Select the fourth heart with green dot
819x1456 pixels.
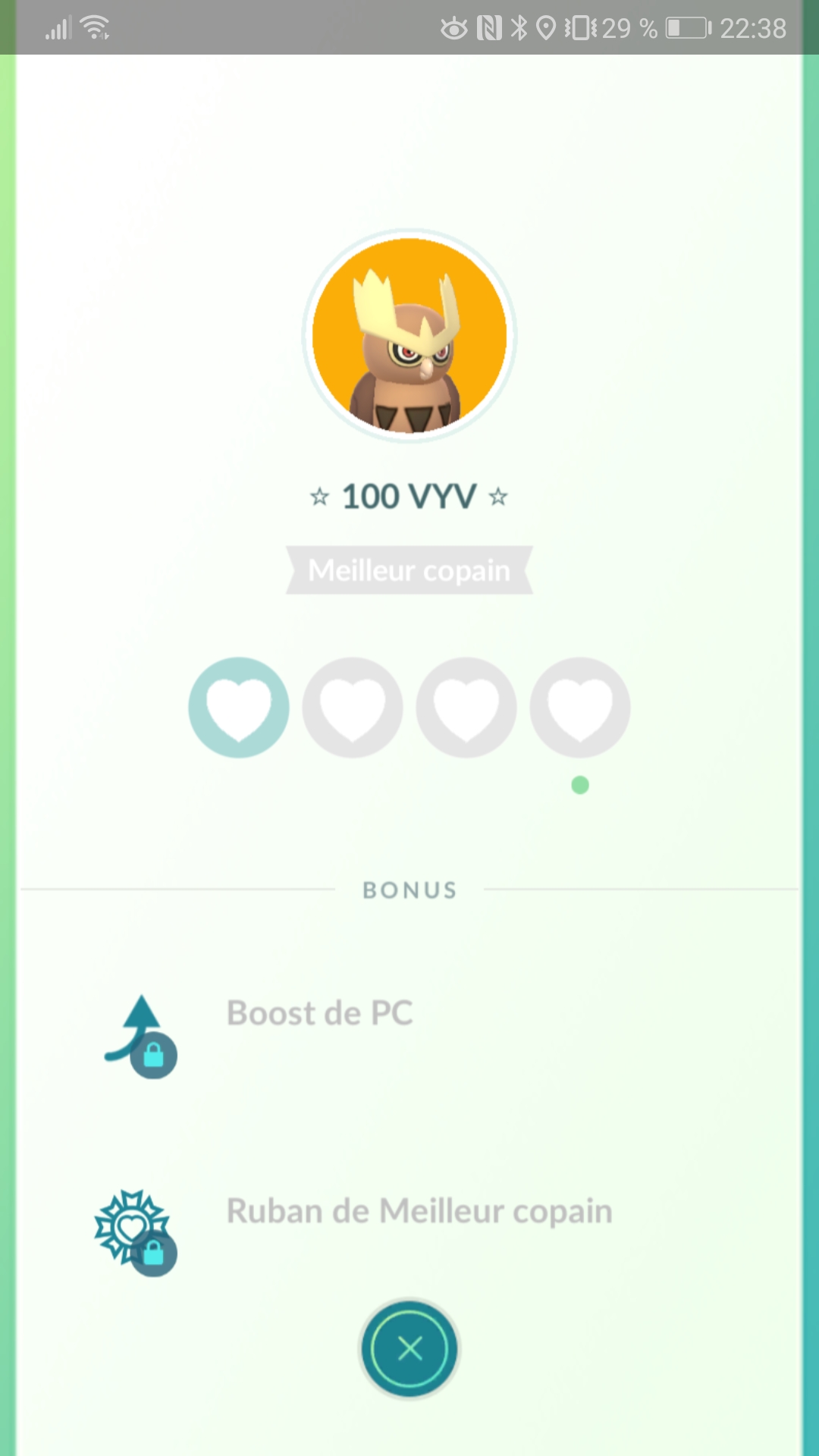click(x=580, y=707)
